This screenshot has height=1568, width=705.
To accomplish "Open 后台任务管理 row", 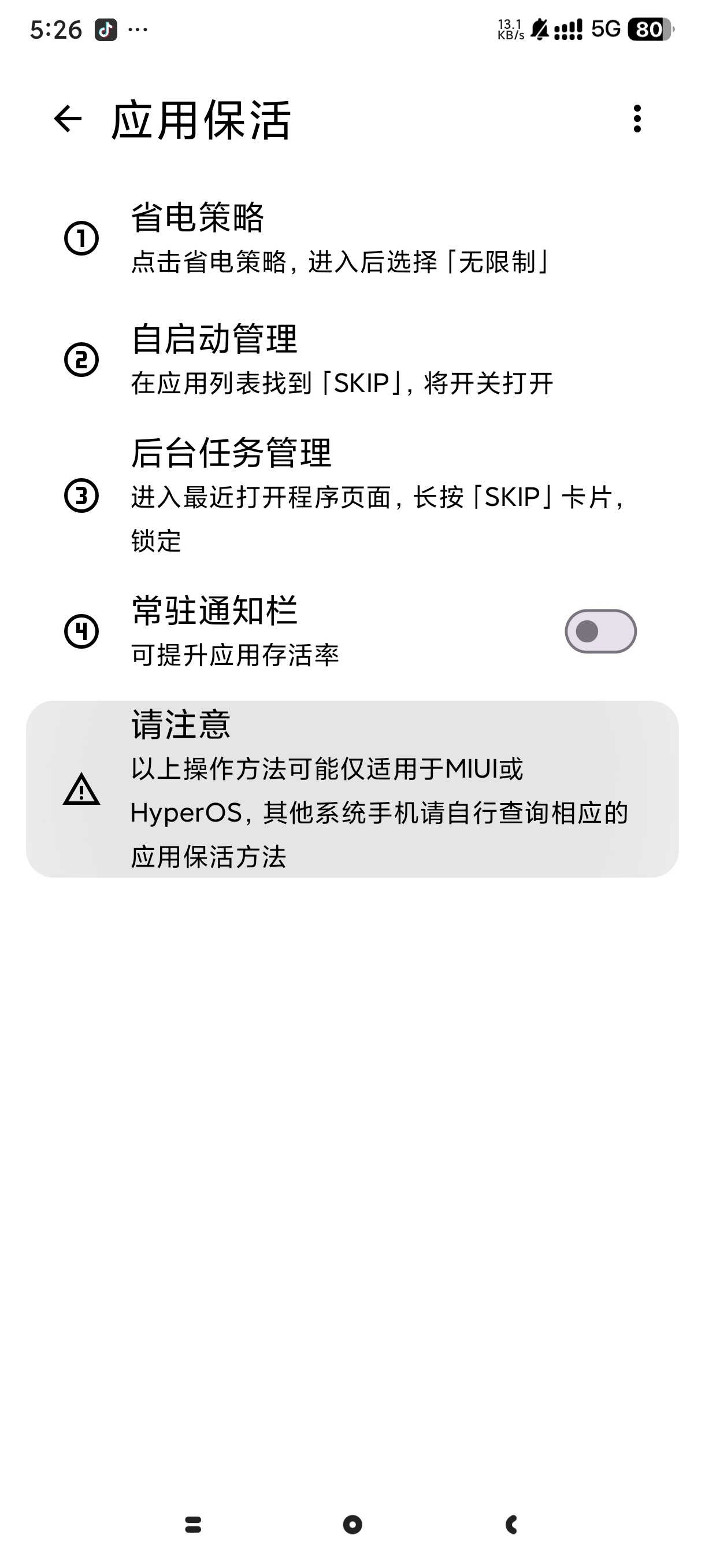I will pyautogui.click(x=340, y=494).
